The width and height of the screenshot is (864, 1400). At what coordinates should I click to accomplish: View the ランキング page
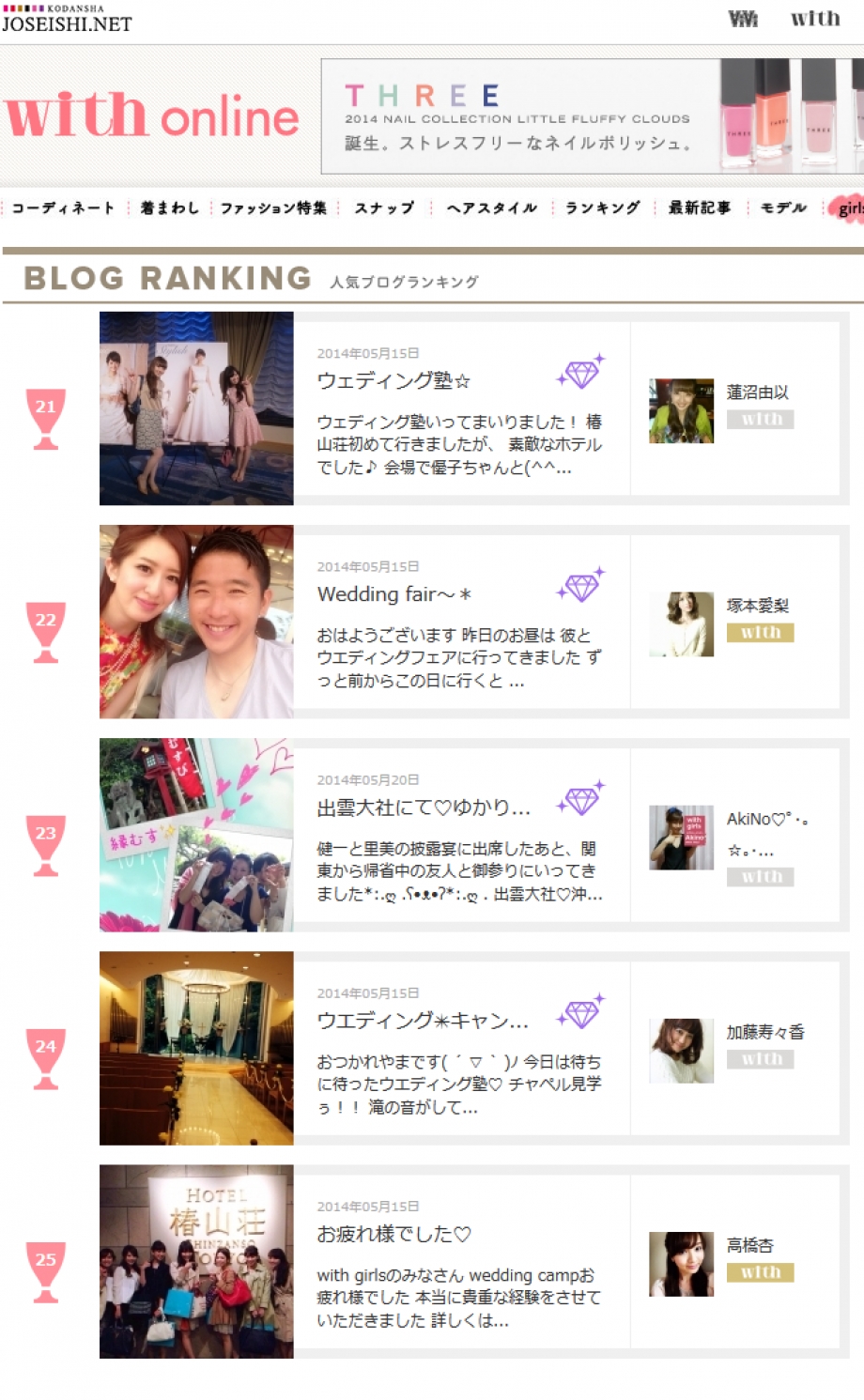(x=603, y=208)
